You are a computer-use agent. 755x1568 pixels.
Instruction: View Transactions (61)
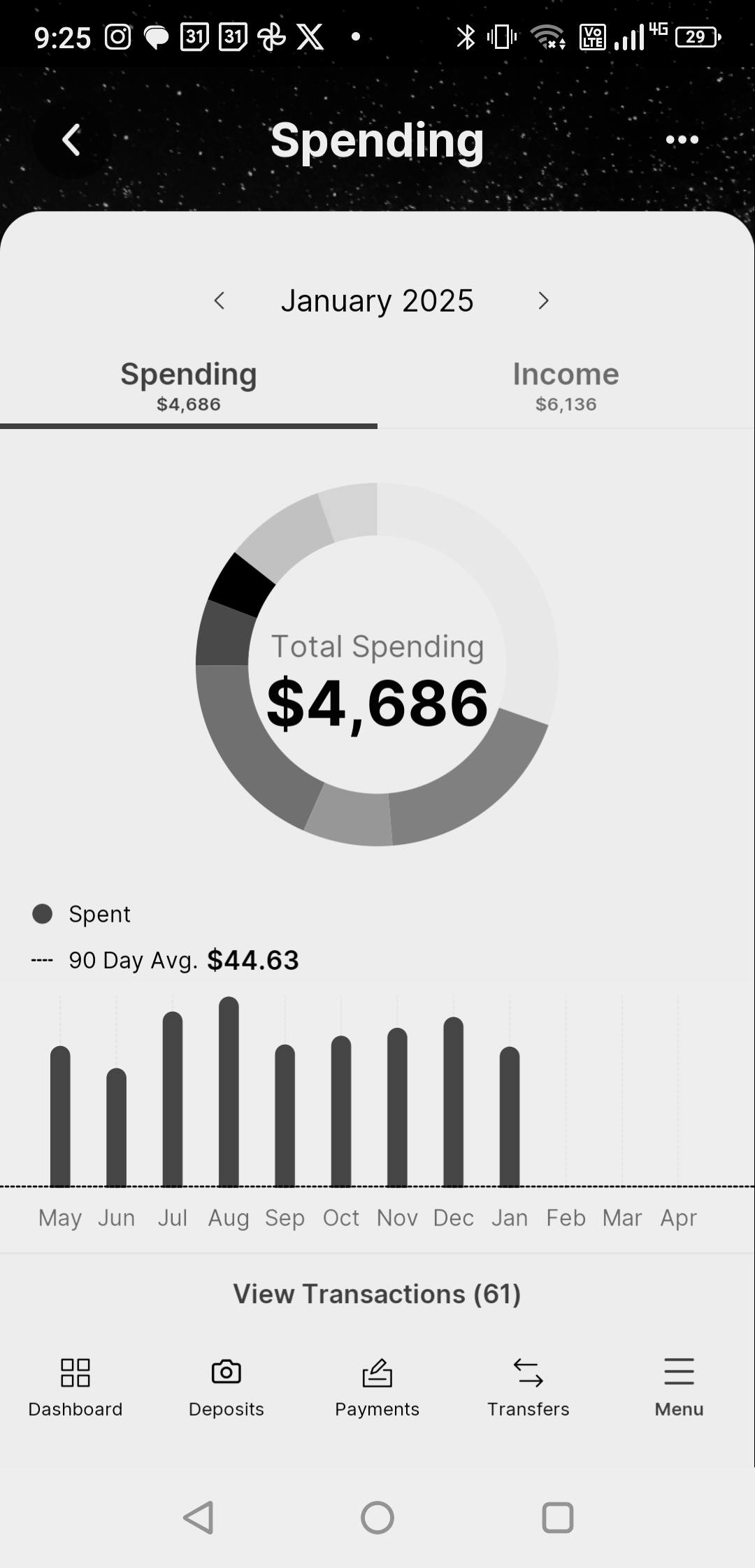(377, 1294)
